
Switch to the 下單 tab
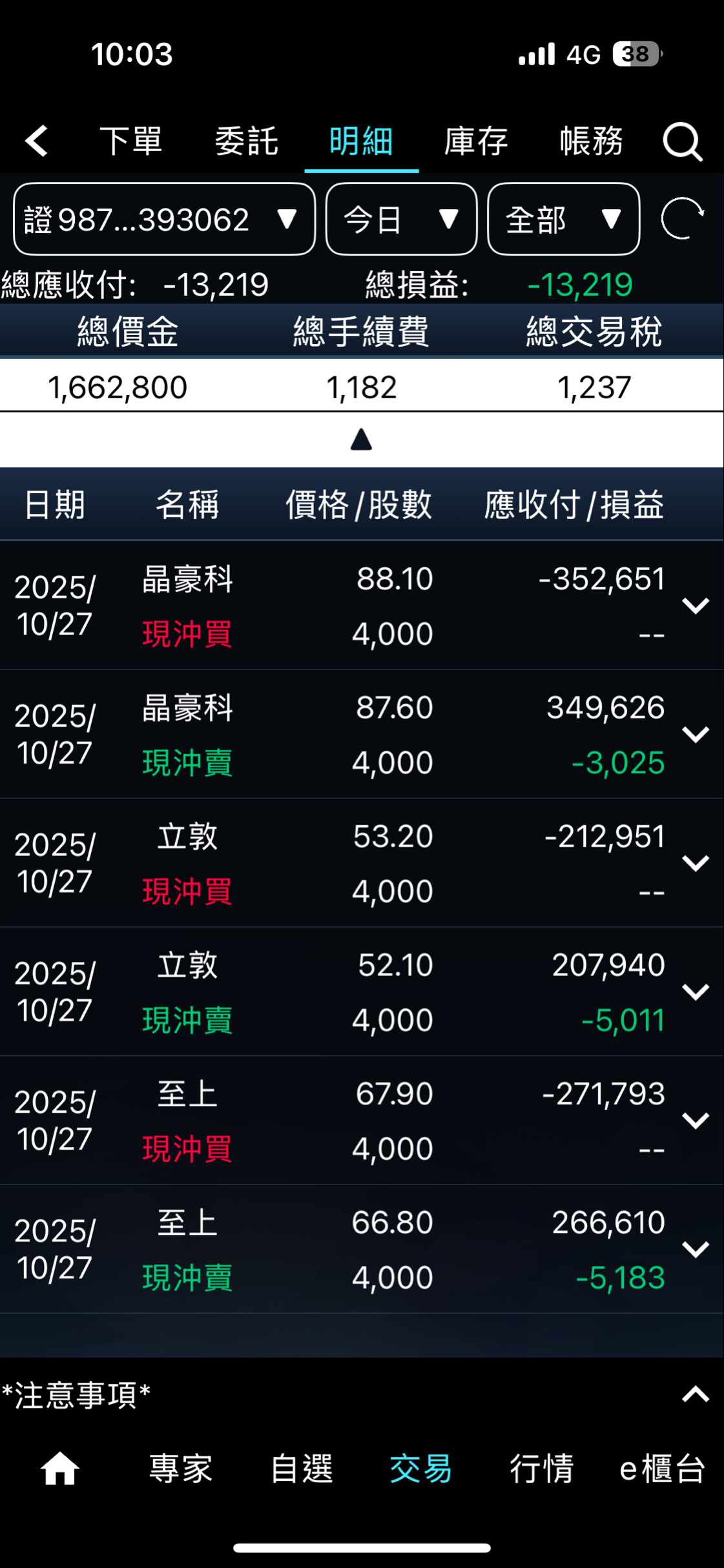[x=130, y=141]
